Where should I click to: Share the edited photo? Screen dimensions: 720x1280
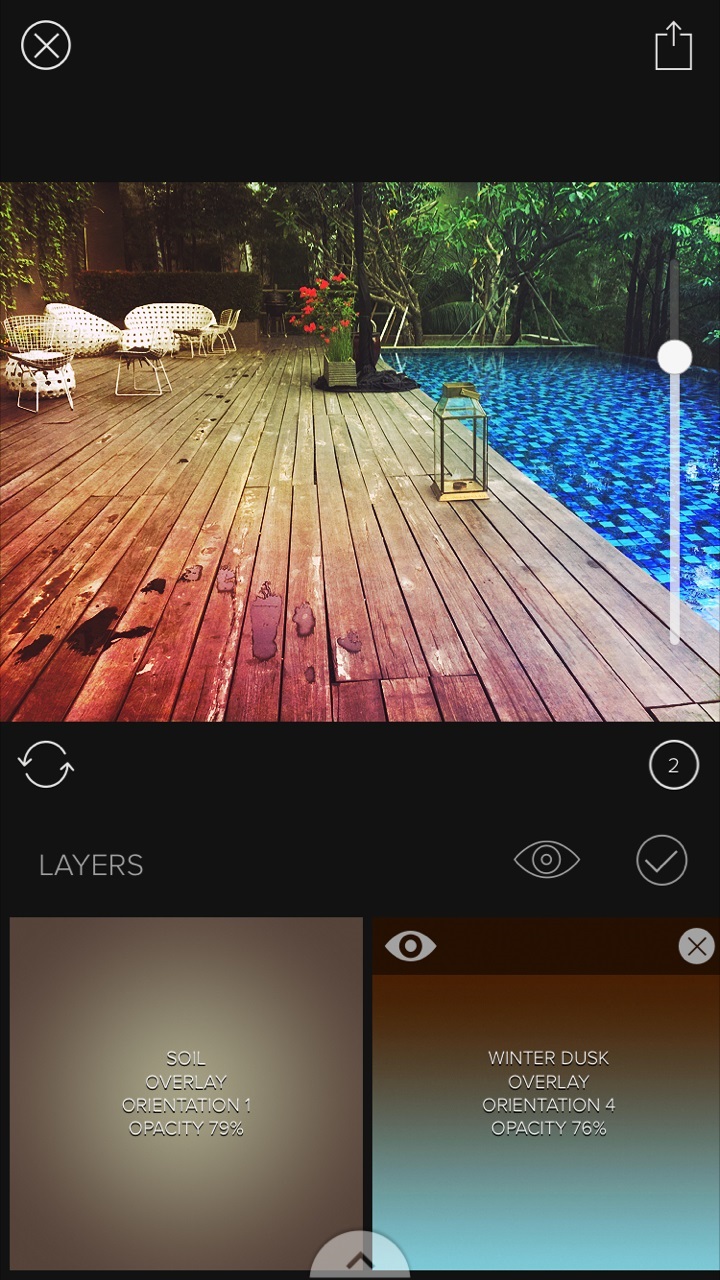coord(673,46)
